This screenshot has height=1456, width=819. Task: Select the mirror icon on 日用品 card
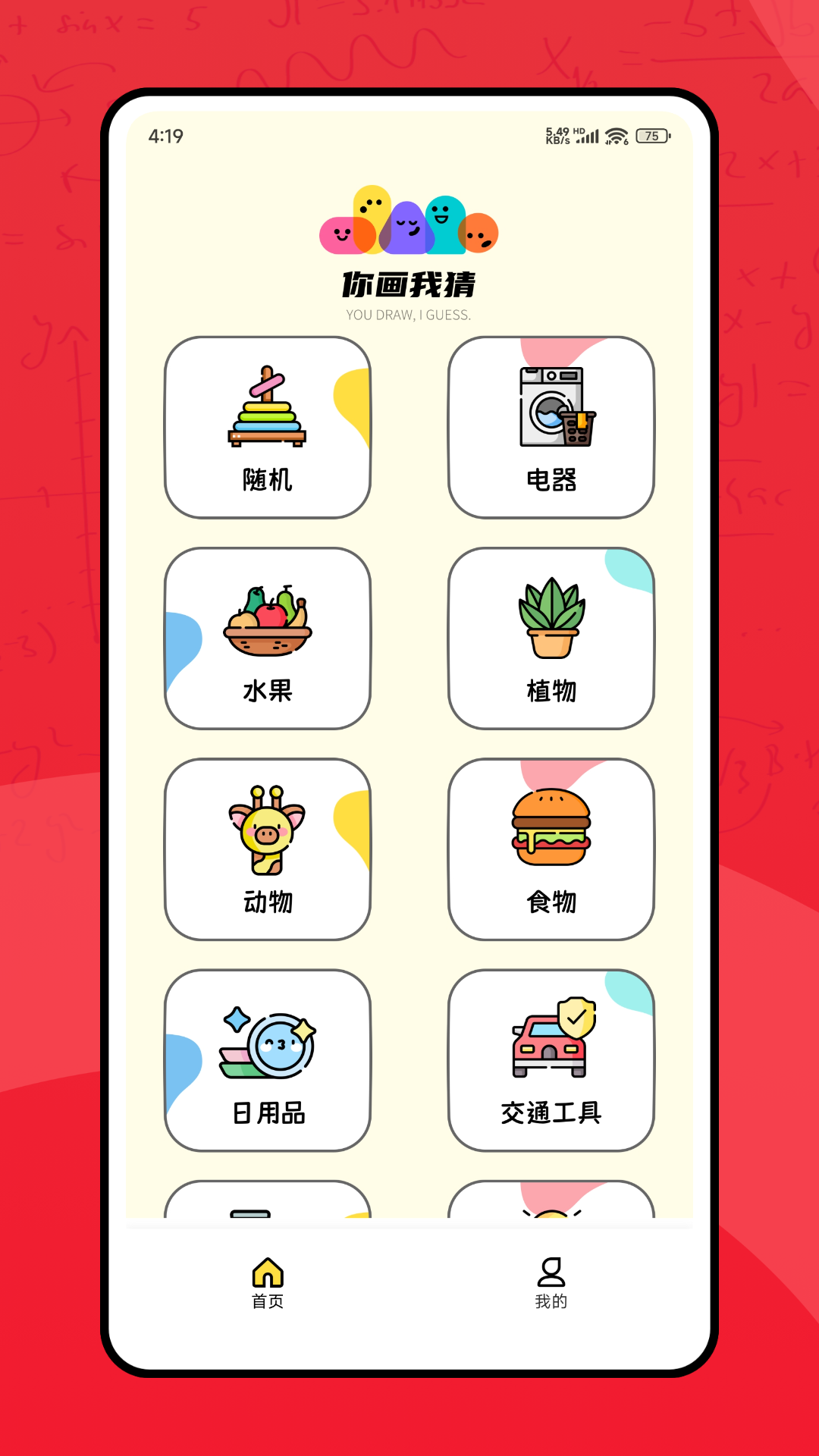[x=266, y=1043]
